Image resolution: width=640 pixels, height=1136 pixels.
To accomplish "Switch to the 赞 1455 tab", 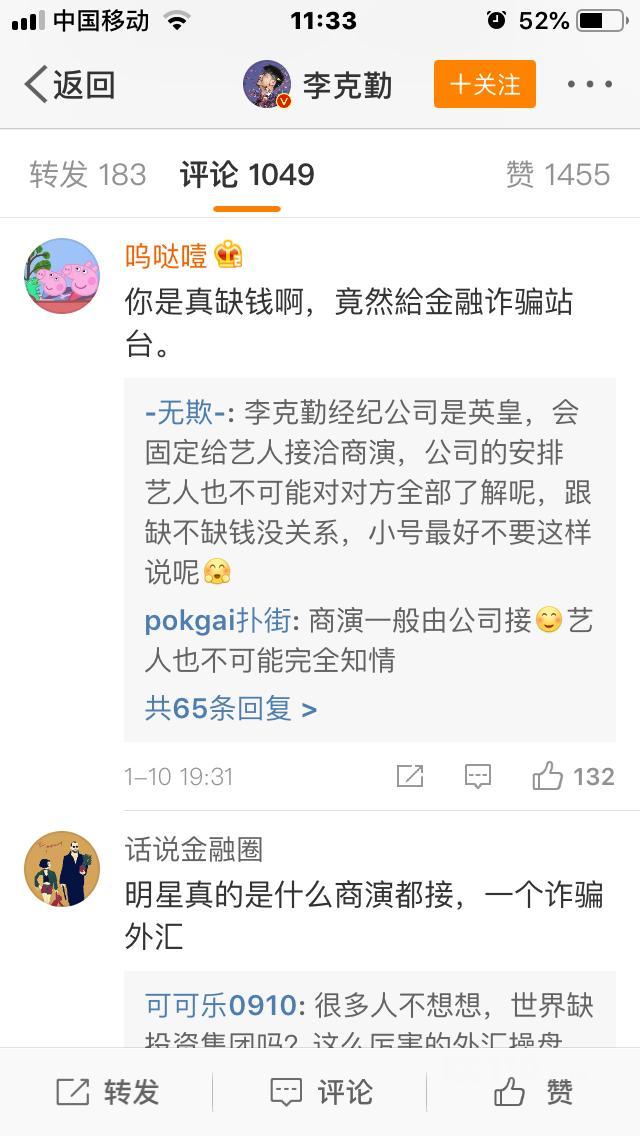I will pyautogui.click(x=557, y=175).
